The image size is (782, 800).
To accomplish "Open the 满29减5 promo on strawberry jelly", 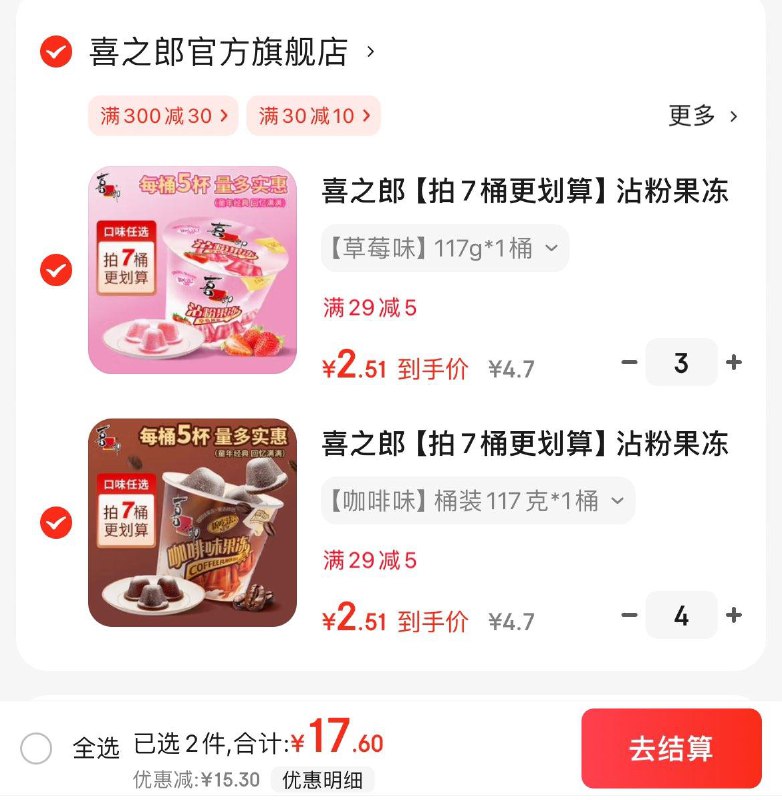I will 369,308.
